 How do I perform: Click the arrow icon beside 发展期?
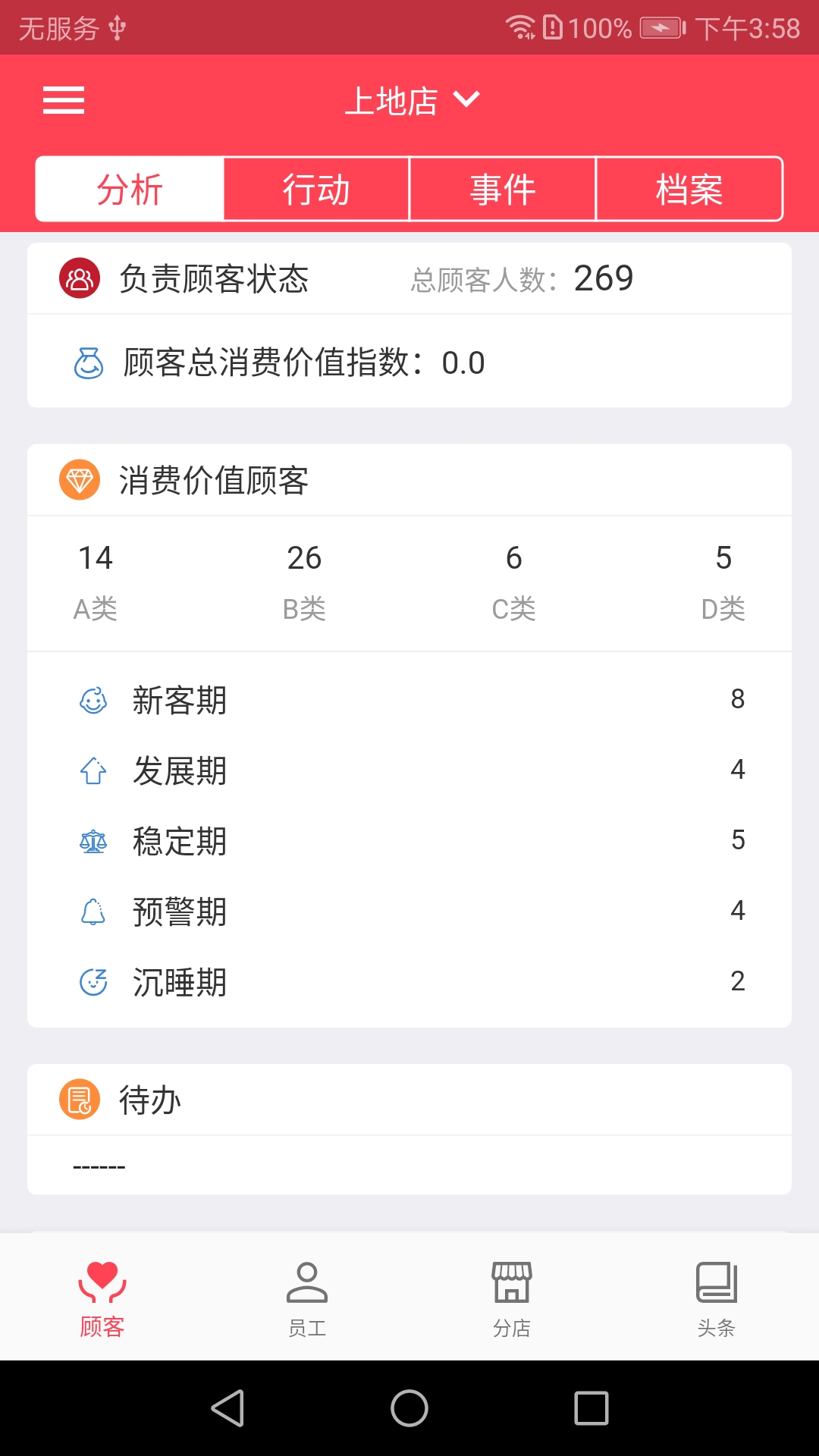[x=93, y=771]
